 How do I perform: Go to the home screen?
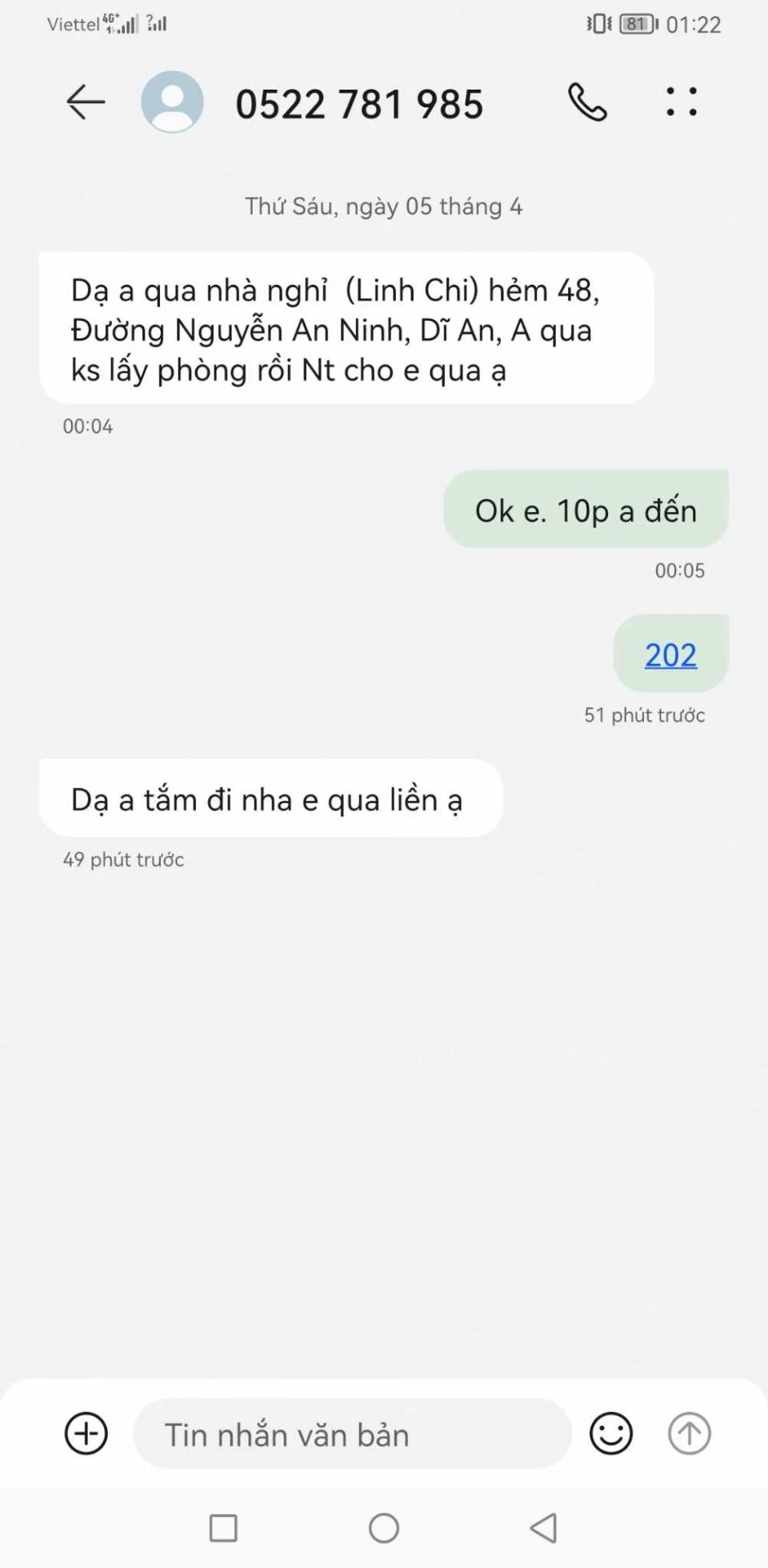point(384,1527)
